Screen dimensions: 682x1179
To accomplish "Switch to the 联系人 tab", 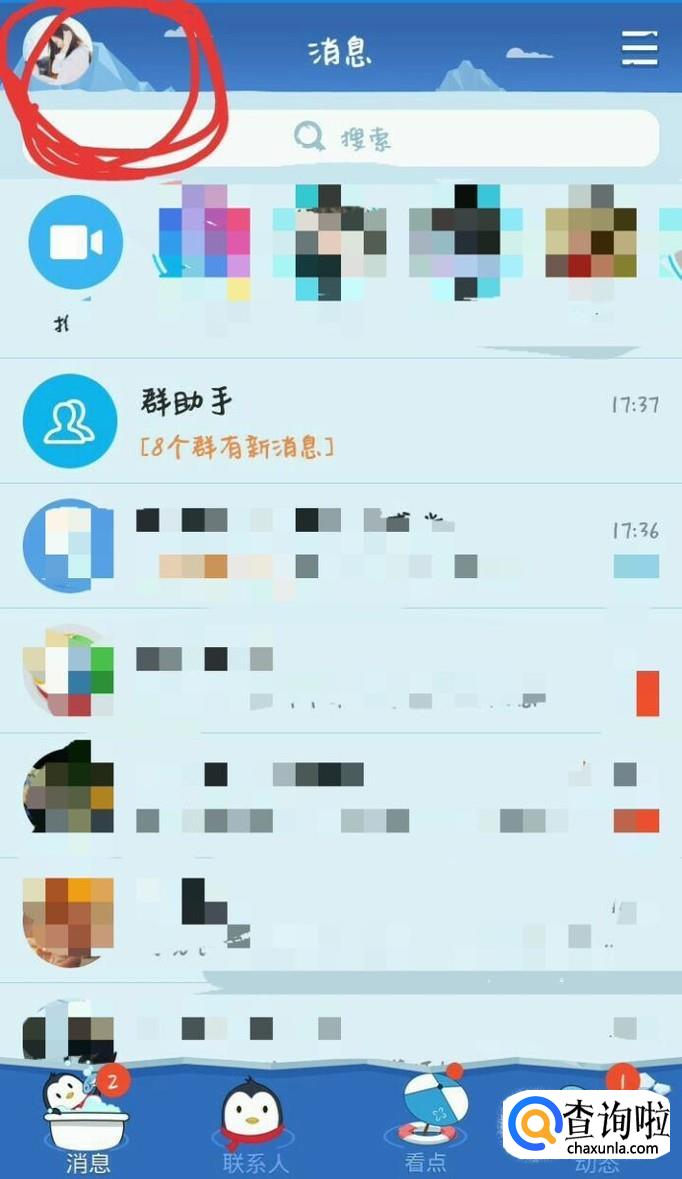I will click(256, 1125).
